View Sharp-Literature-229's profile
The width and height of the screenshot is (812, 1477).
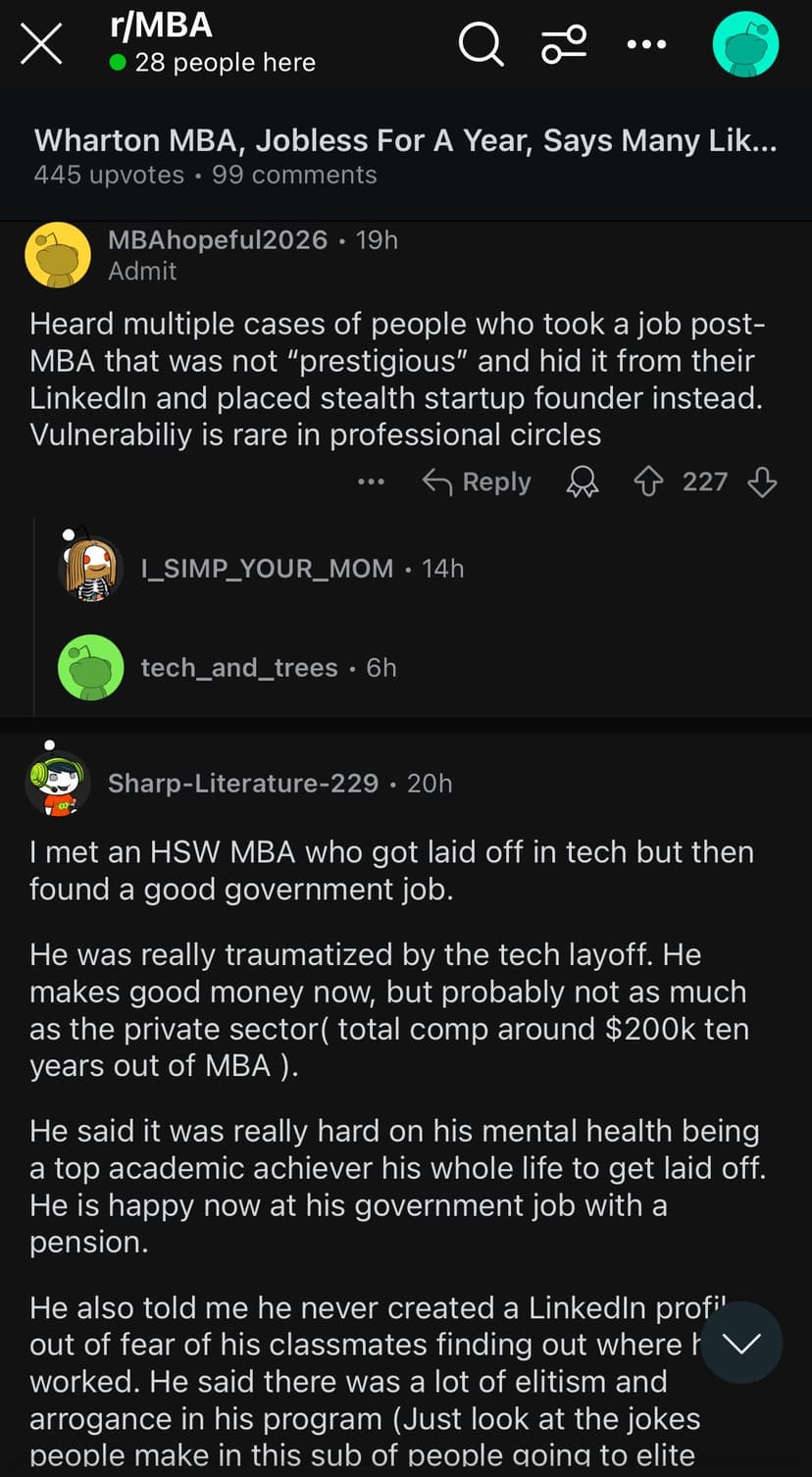pyautogui.click(x=242, y=783)
